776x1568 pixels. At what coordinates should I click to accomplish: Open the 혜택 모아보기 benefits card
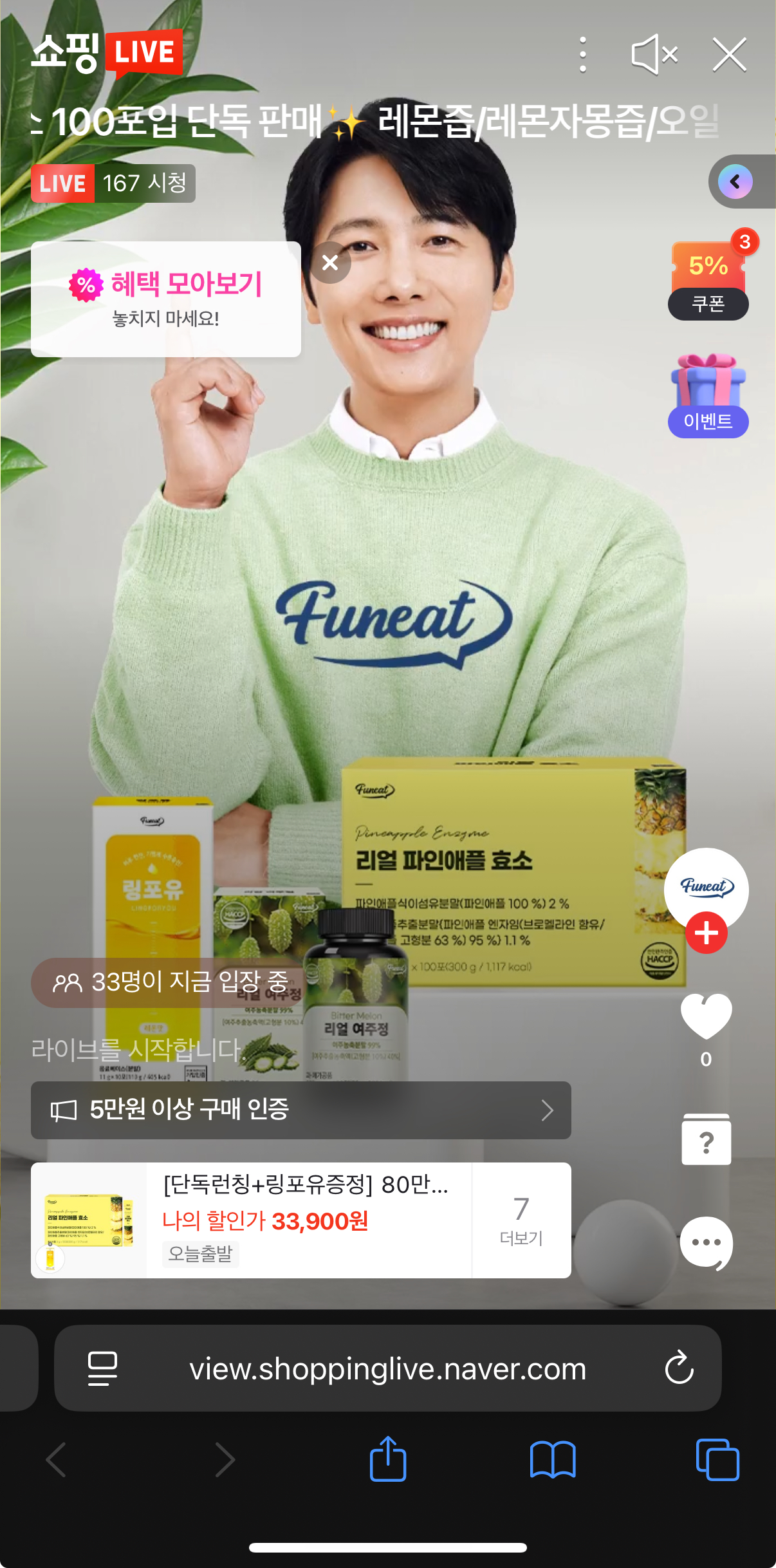pyautogui.click(x=165, y=299)
